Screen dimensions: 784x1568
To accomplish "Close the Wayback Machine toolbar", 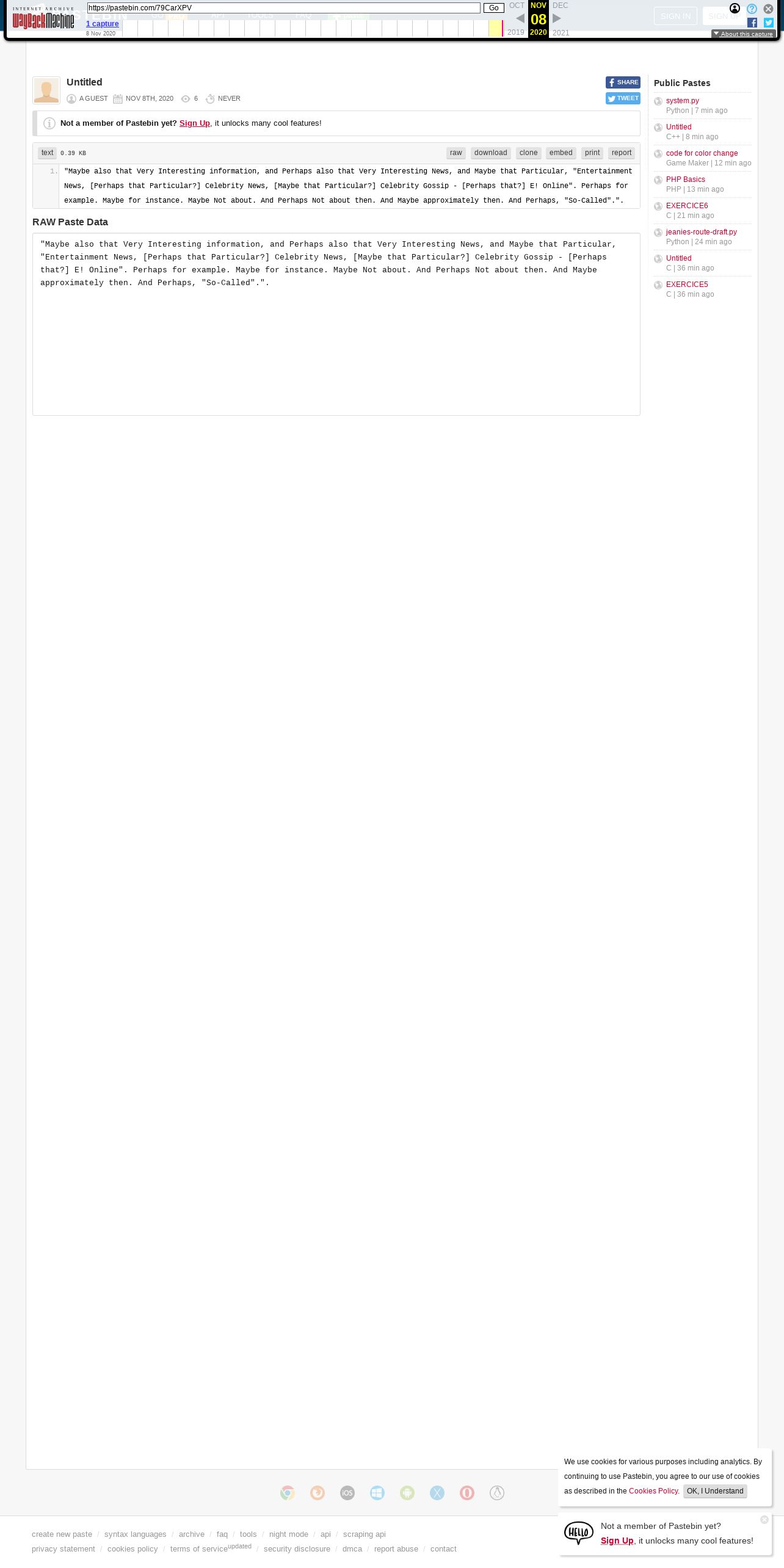I will 768,9.
